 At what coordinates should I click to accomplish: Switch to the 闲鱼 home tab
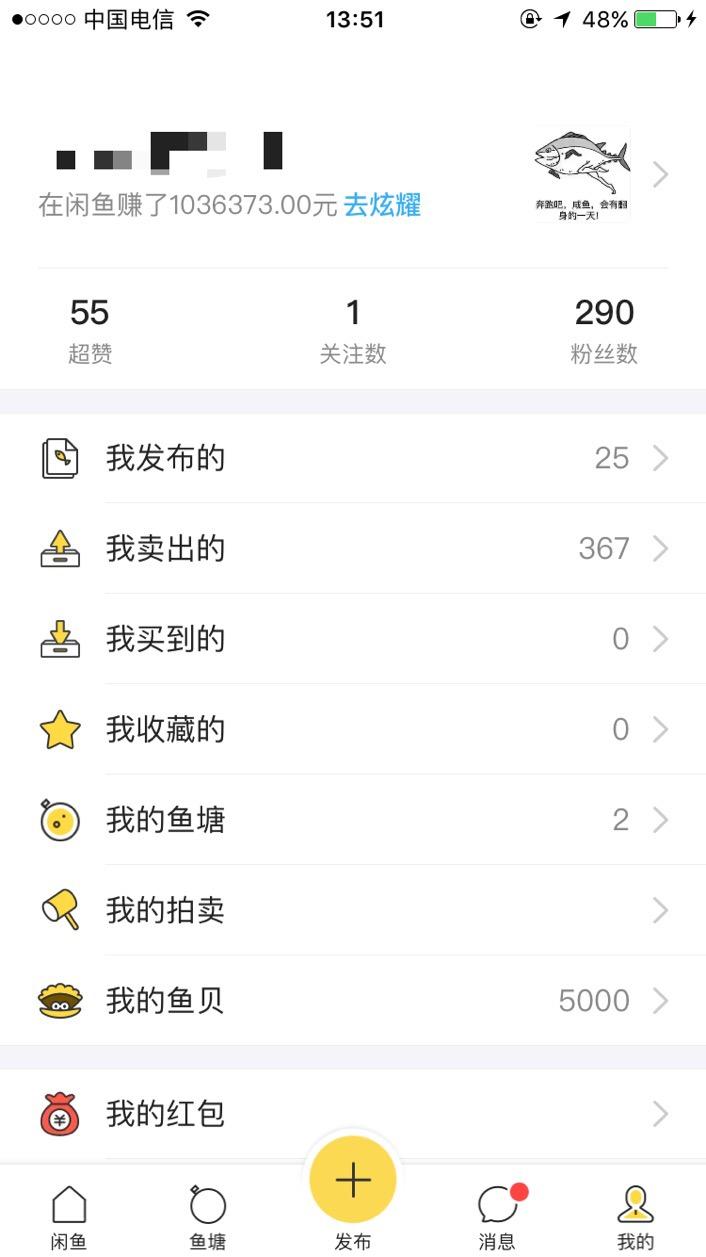[69, 1216]
